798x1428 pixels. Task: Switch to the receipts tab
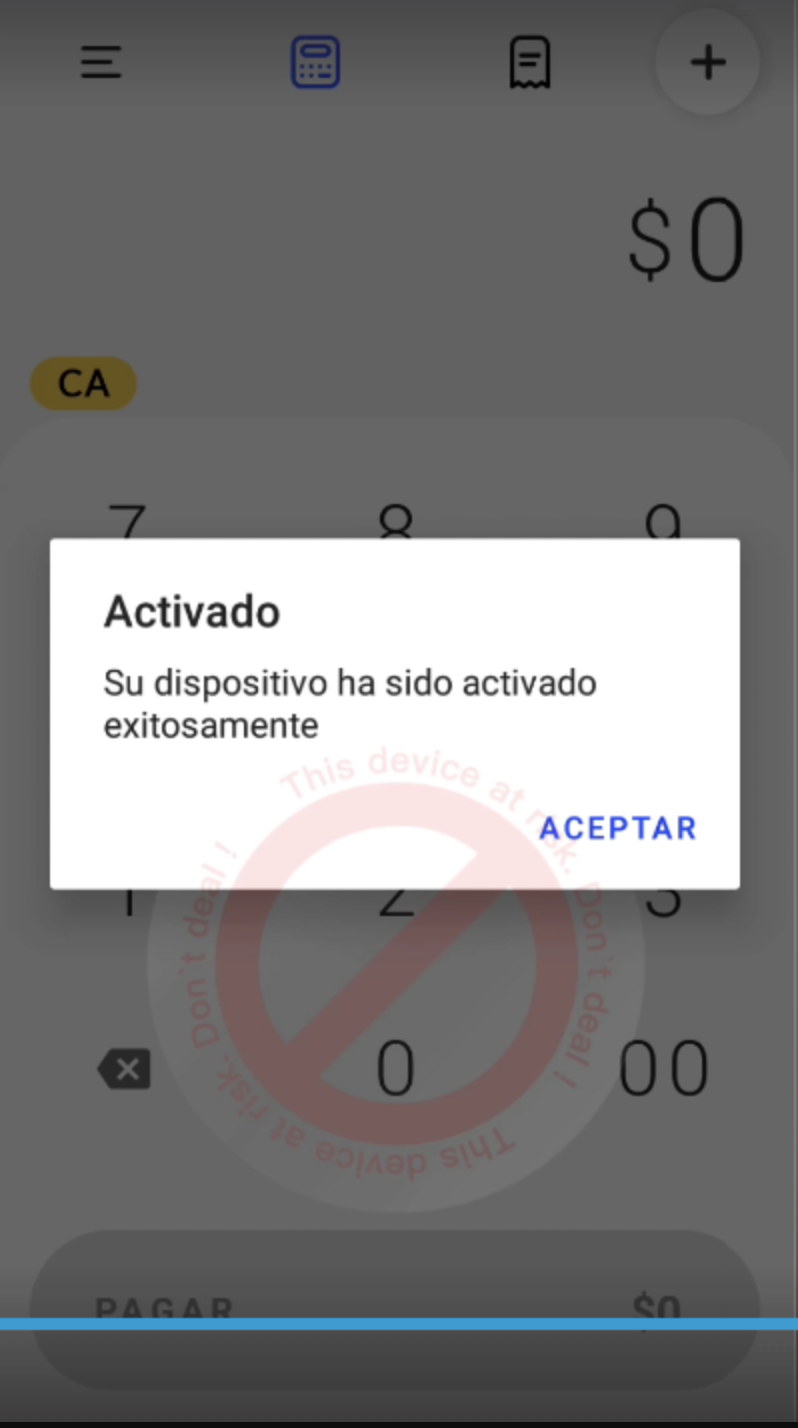(x=530, y=62)
